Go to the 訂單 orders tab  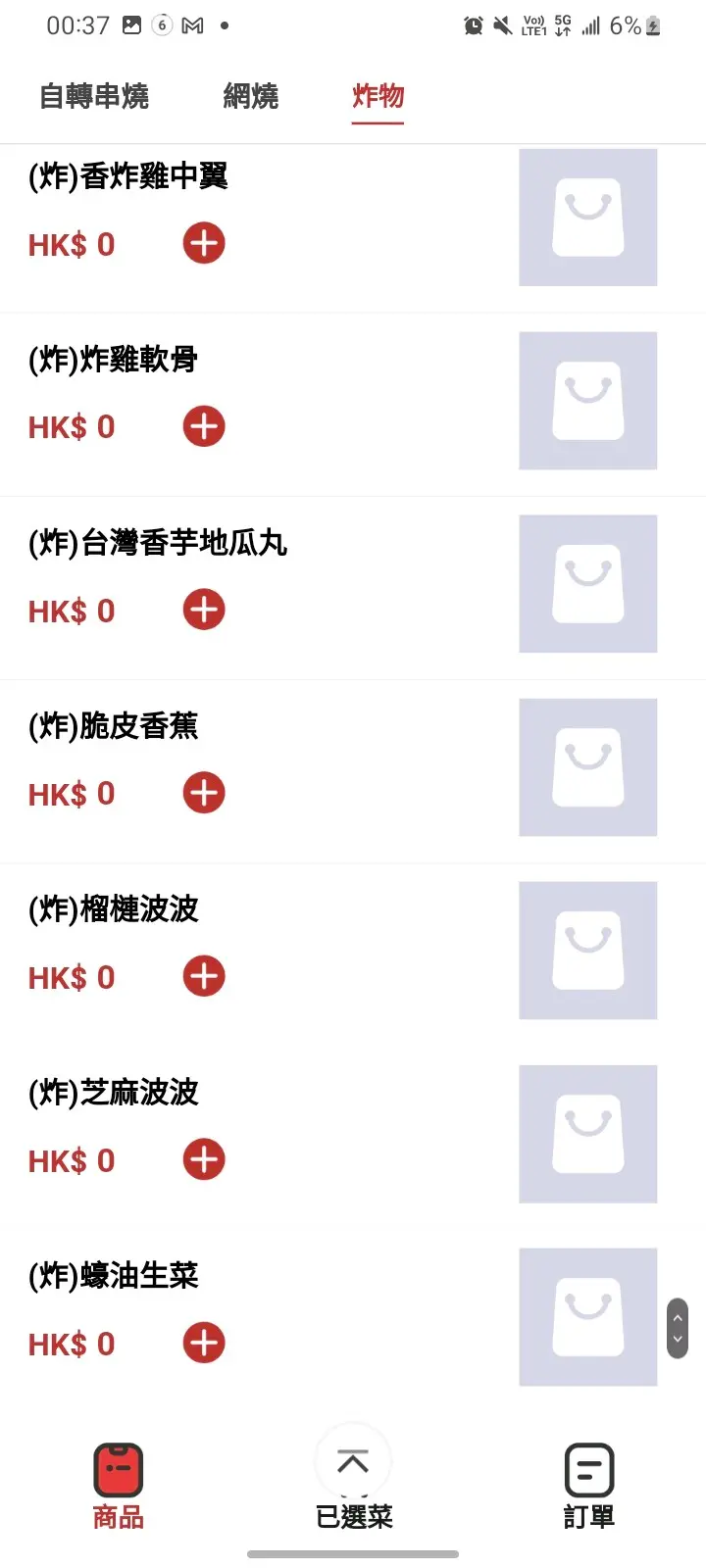click(x=588, y=1487)
